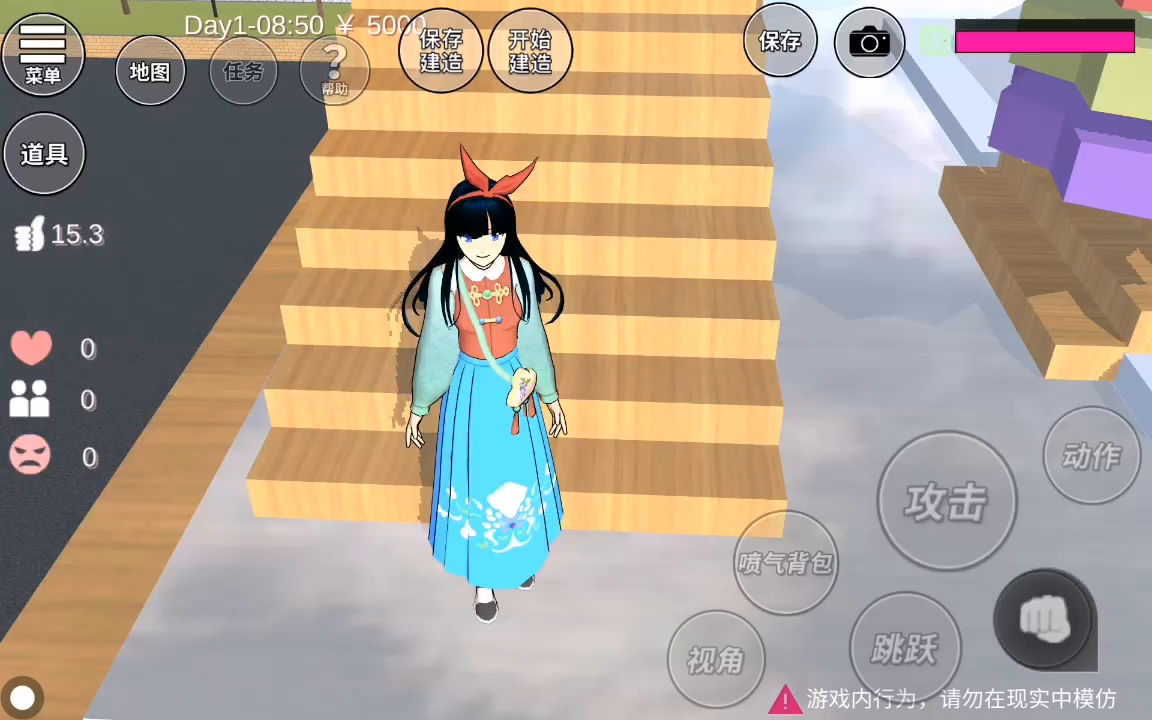The image size is (1152, 720).
Task: Switch camera with the 视角 button
Action: click(x=715, y=659)
